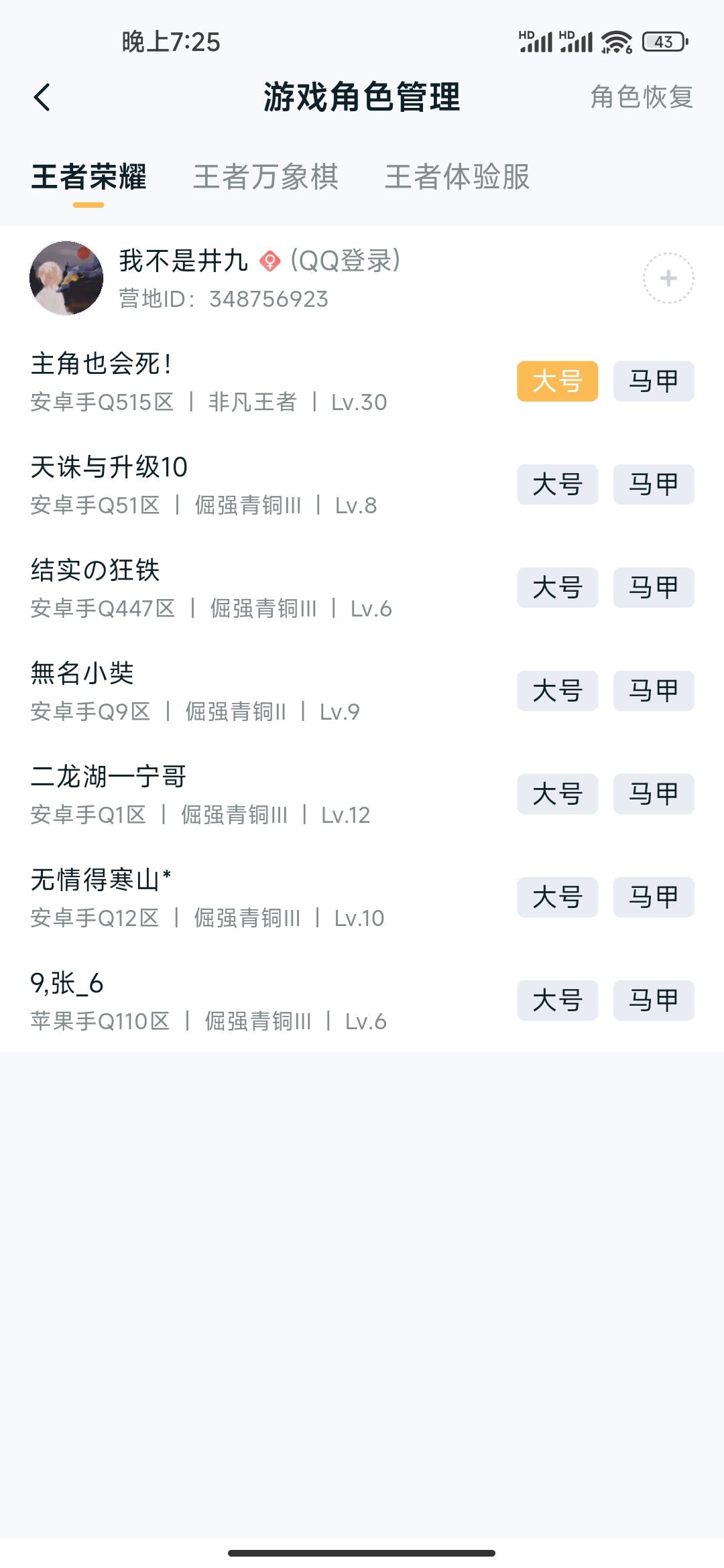
Task: Click the back arrow icon
Action: [42, 97]
